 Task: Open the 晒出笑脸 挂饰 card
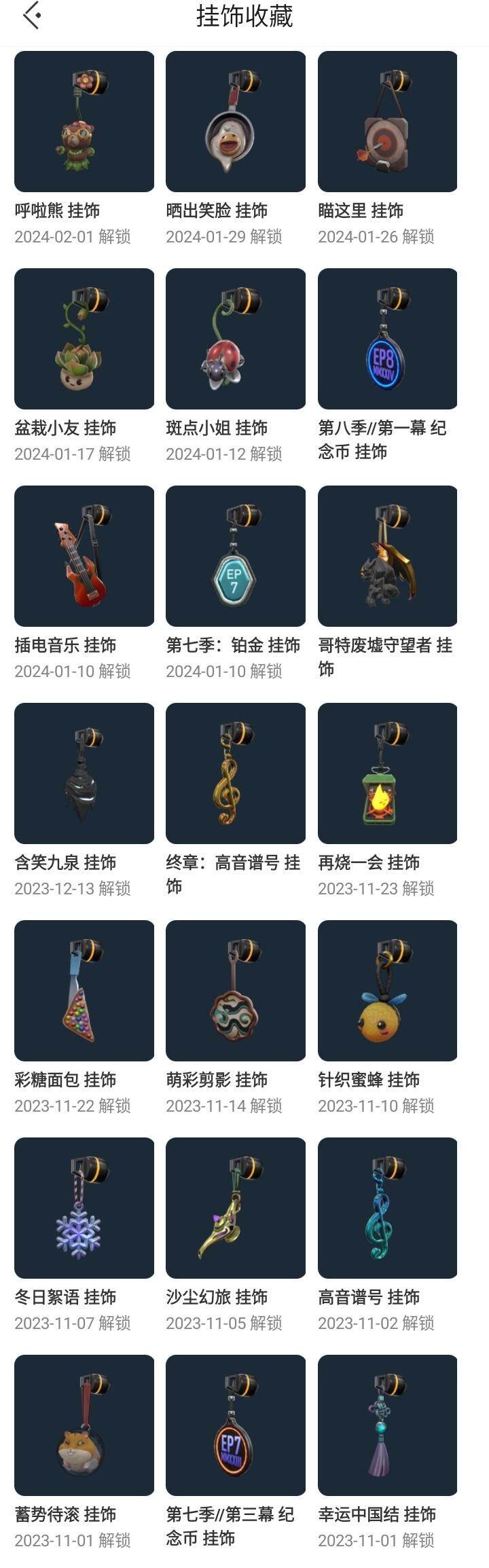[236, 122]
